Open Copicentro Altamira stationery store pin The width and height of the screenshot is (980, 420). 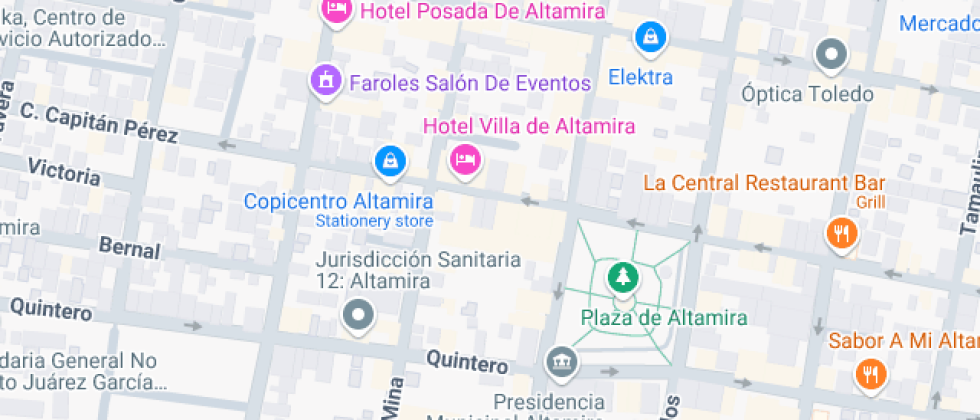coord(388,160)
